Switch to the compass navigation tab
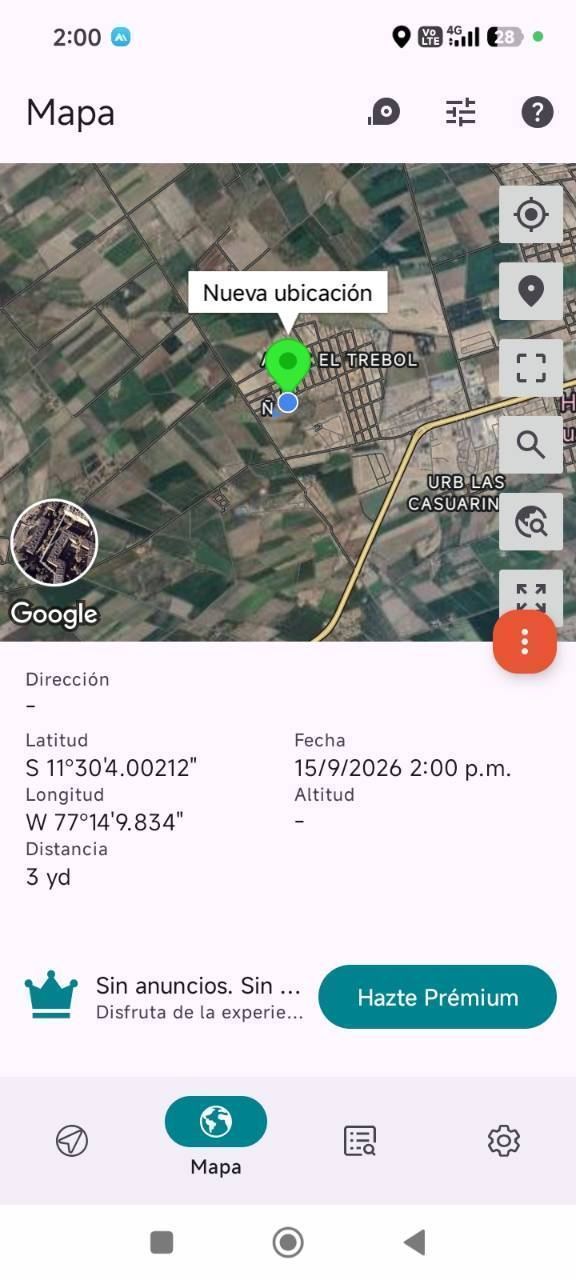The width and height of the screenshot is (576, 1280). (x=72, y=1140)
